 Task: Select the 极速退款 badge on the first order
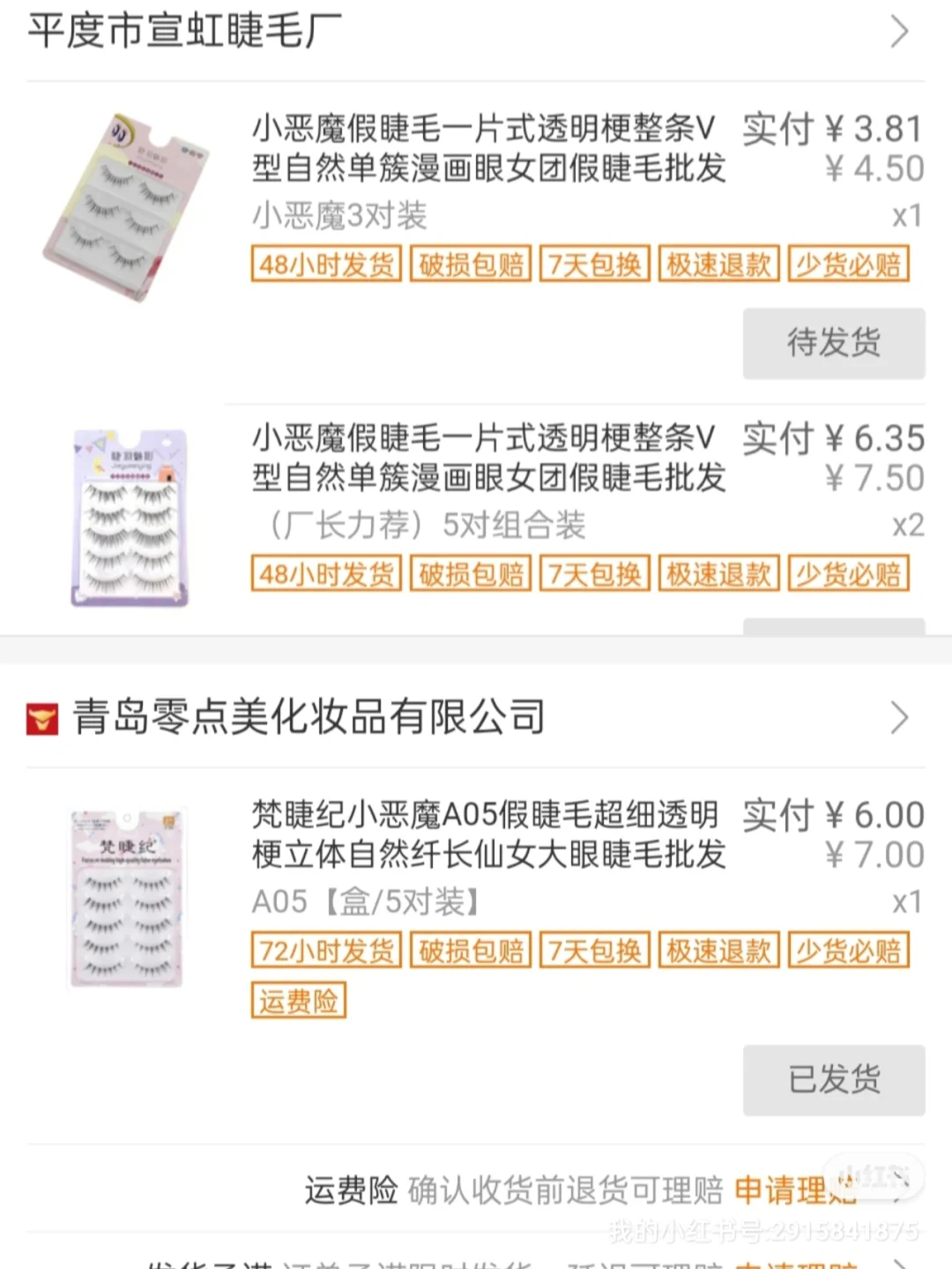(x=718, y=264)
